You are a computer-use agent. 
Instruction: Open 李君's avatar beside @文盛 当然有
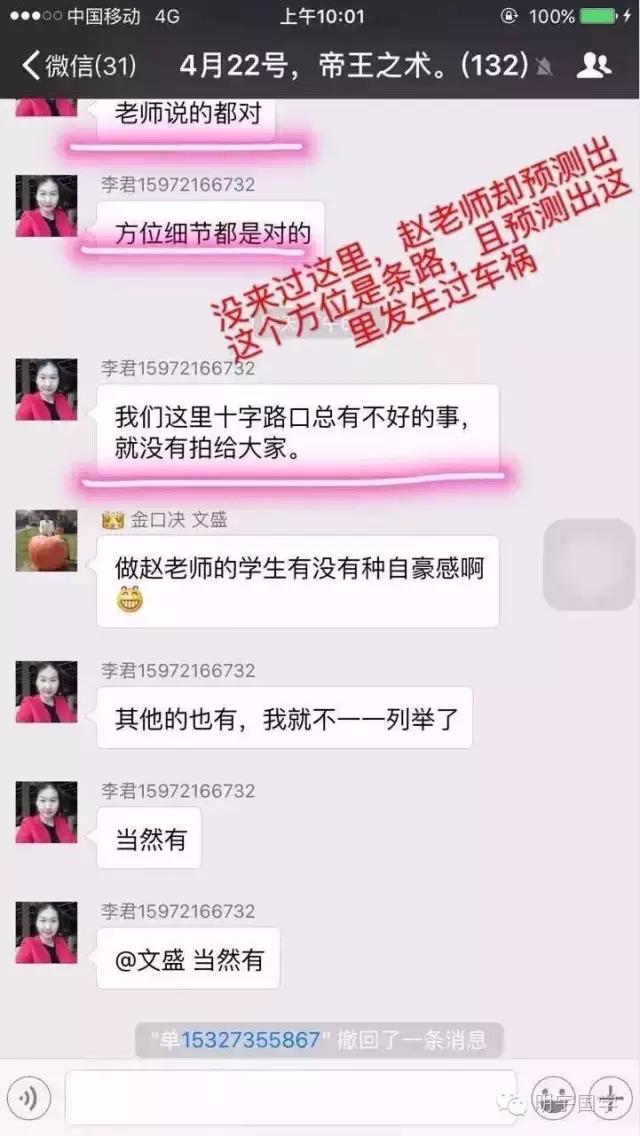tap(46, 932)
